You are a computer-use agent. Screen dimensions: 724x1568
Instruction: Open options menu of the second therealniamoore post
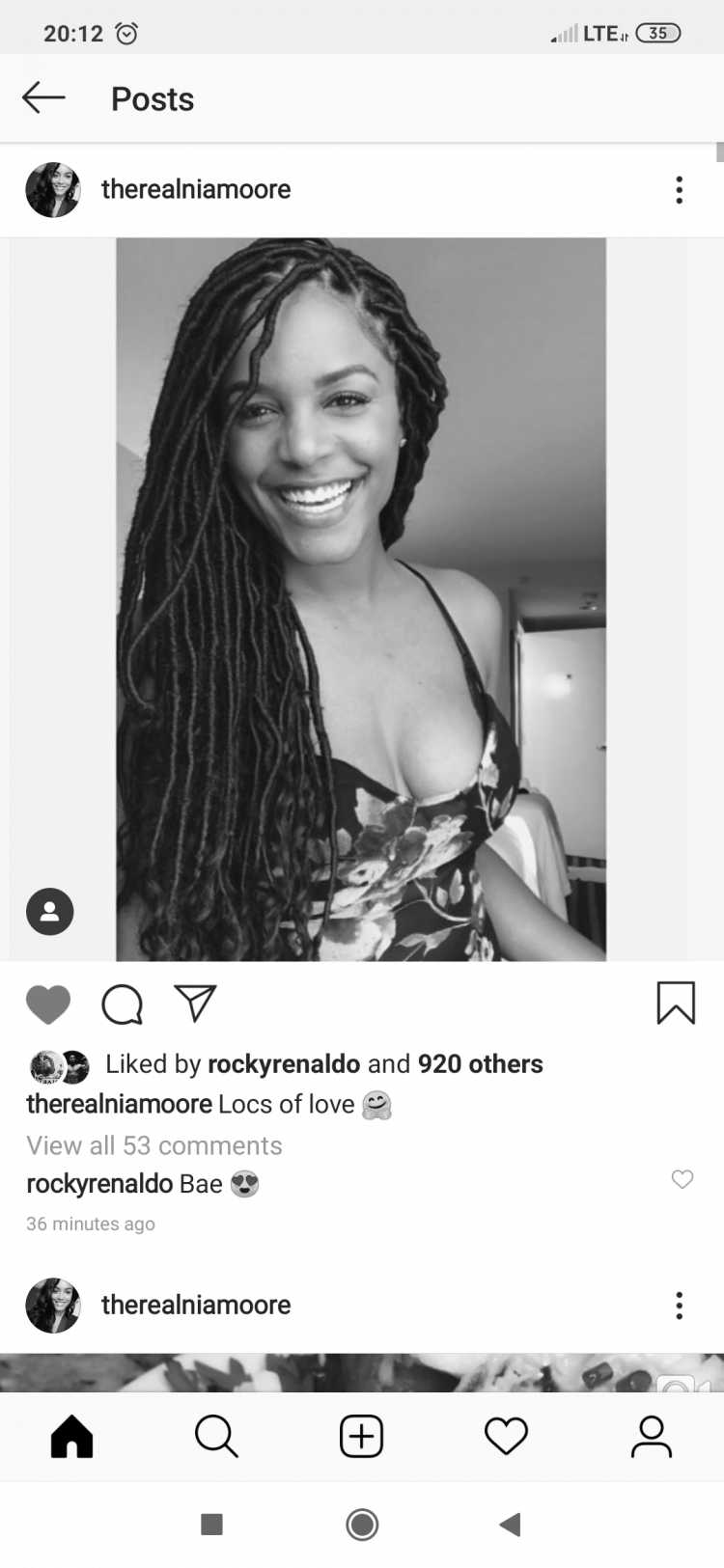[x=680, y=1306]
